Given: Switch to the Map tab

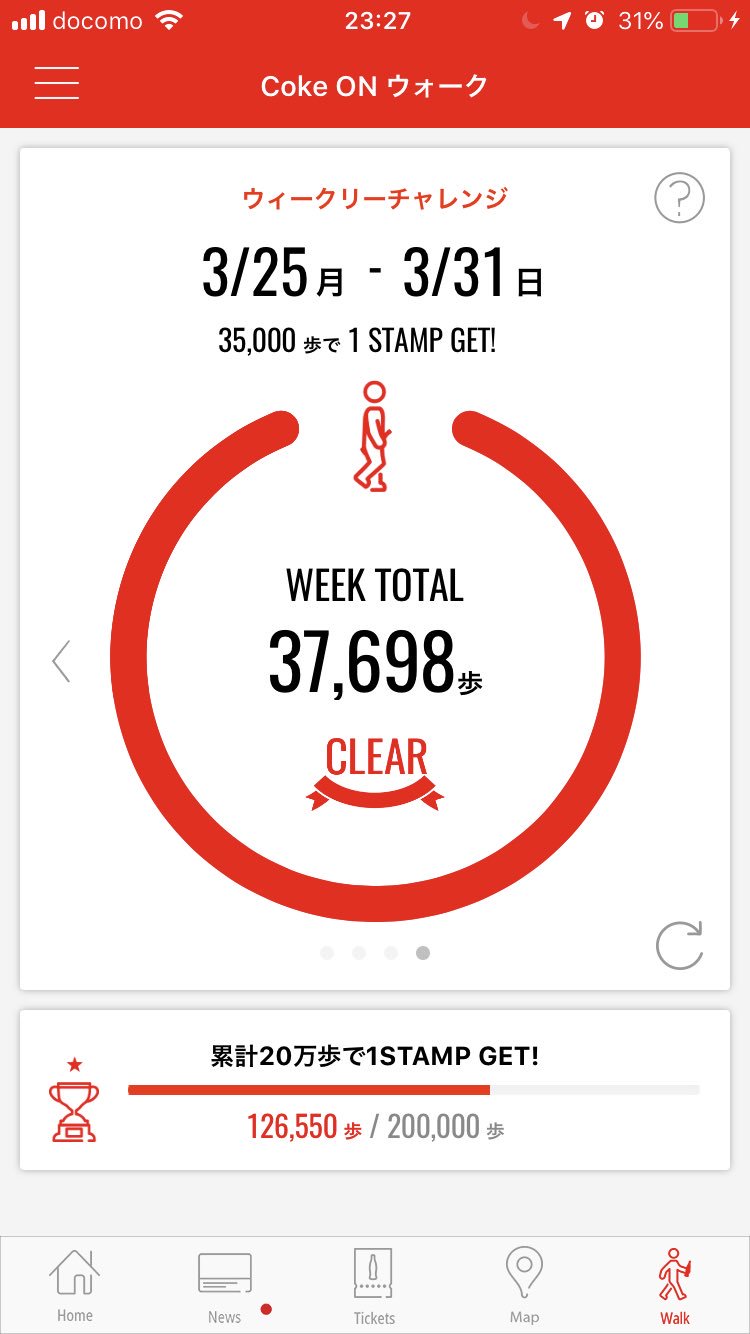Looking at the screenshot, I should tap(524, 1284).
